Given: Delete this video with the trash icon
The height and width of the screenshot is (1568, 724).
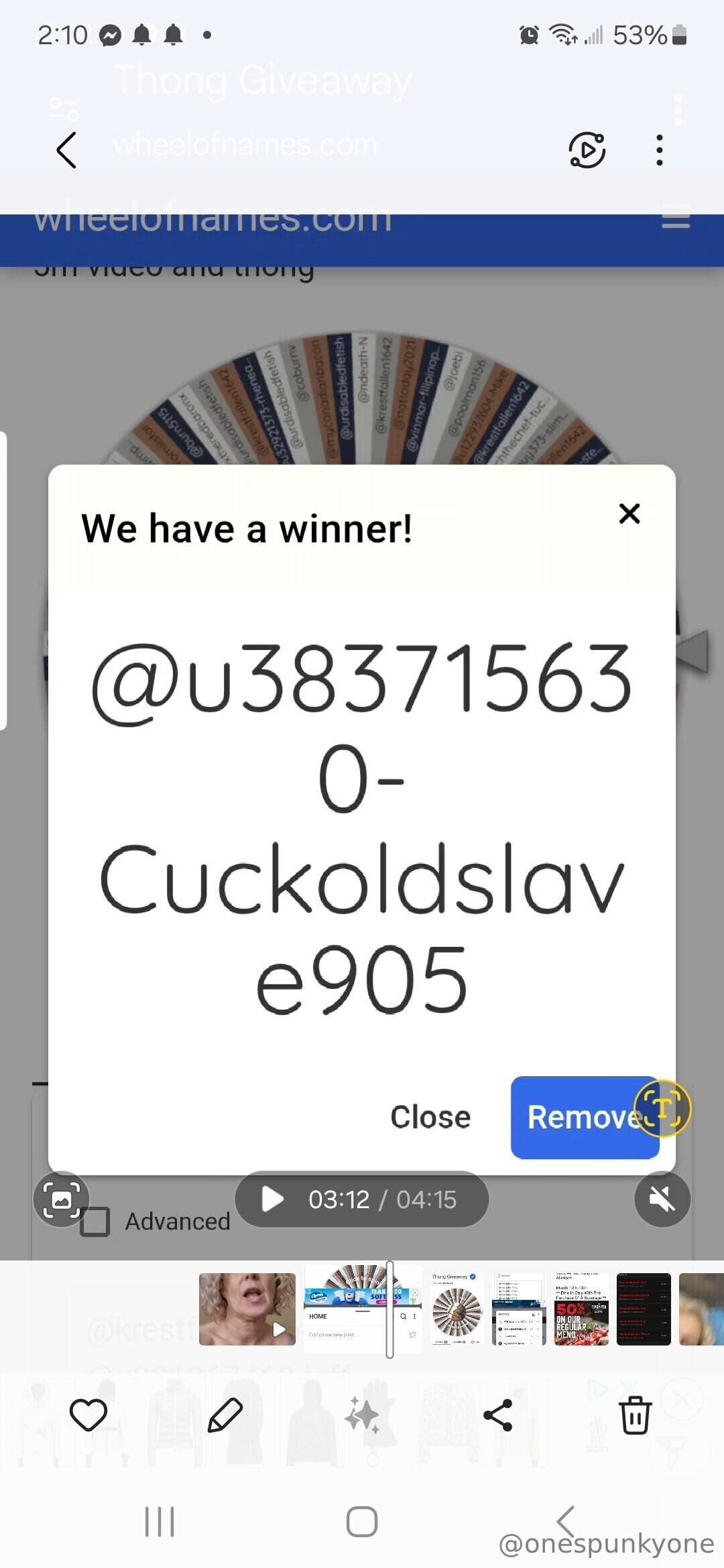Looking at the screenshot, I should [635, 1415].
